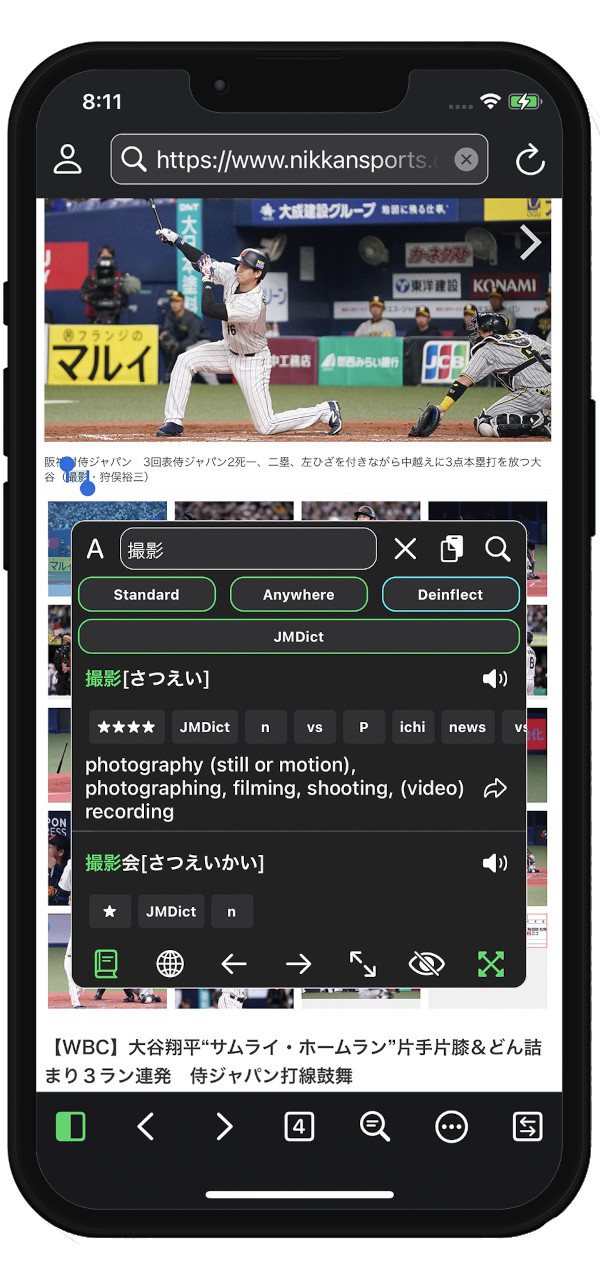600x1274 pixels.
Task: Hide popup with crossed-eye icon
Action: 427,964
